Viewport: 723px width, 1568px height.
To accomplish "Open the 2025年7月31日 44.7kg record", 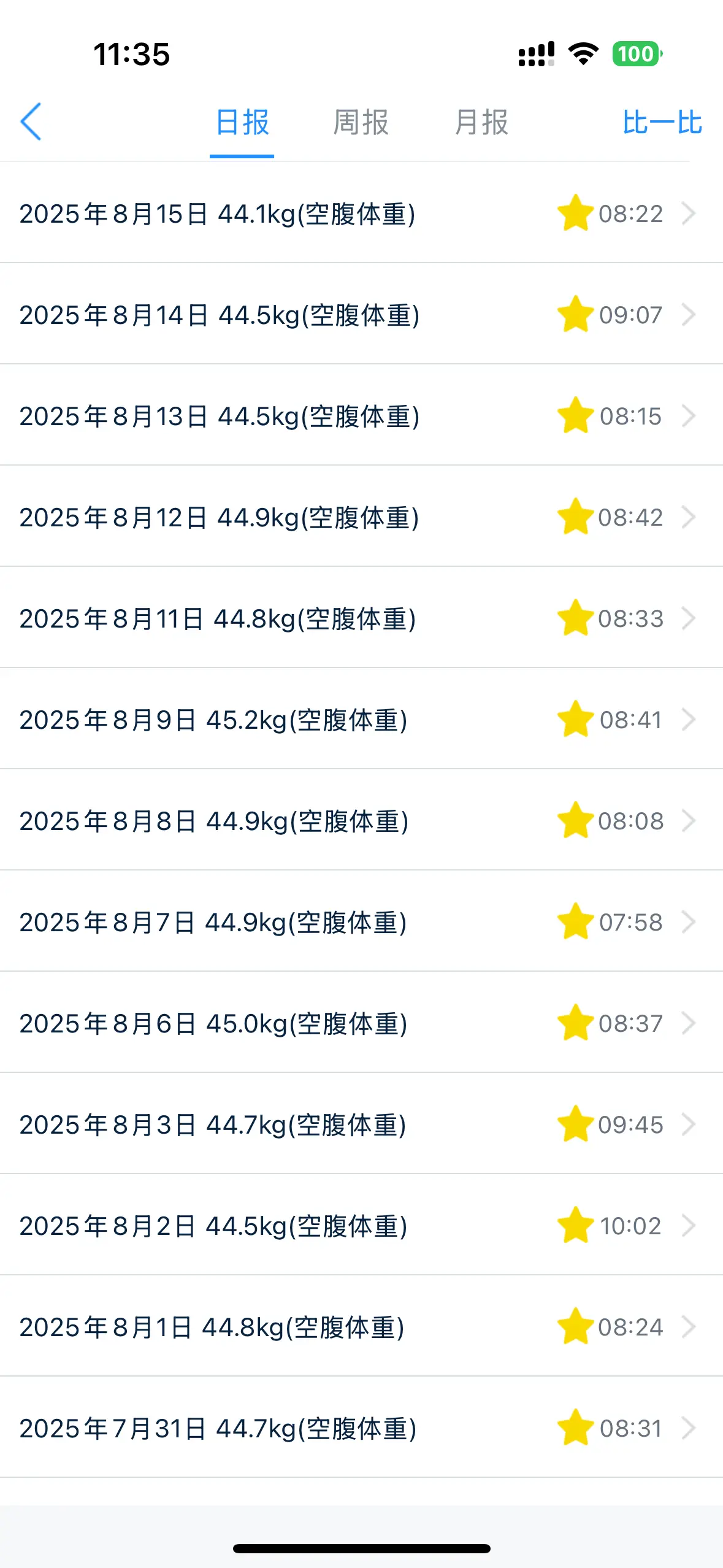I will point(361,1428).
